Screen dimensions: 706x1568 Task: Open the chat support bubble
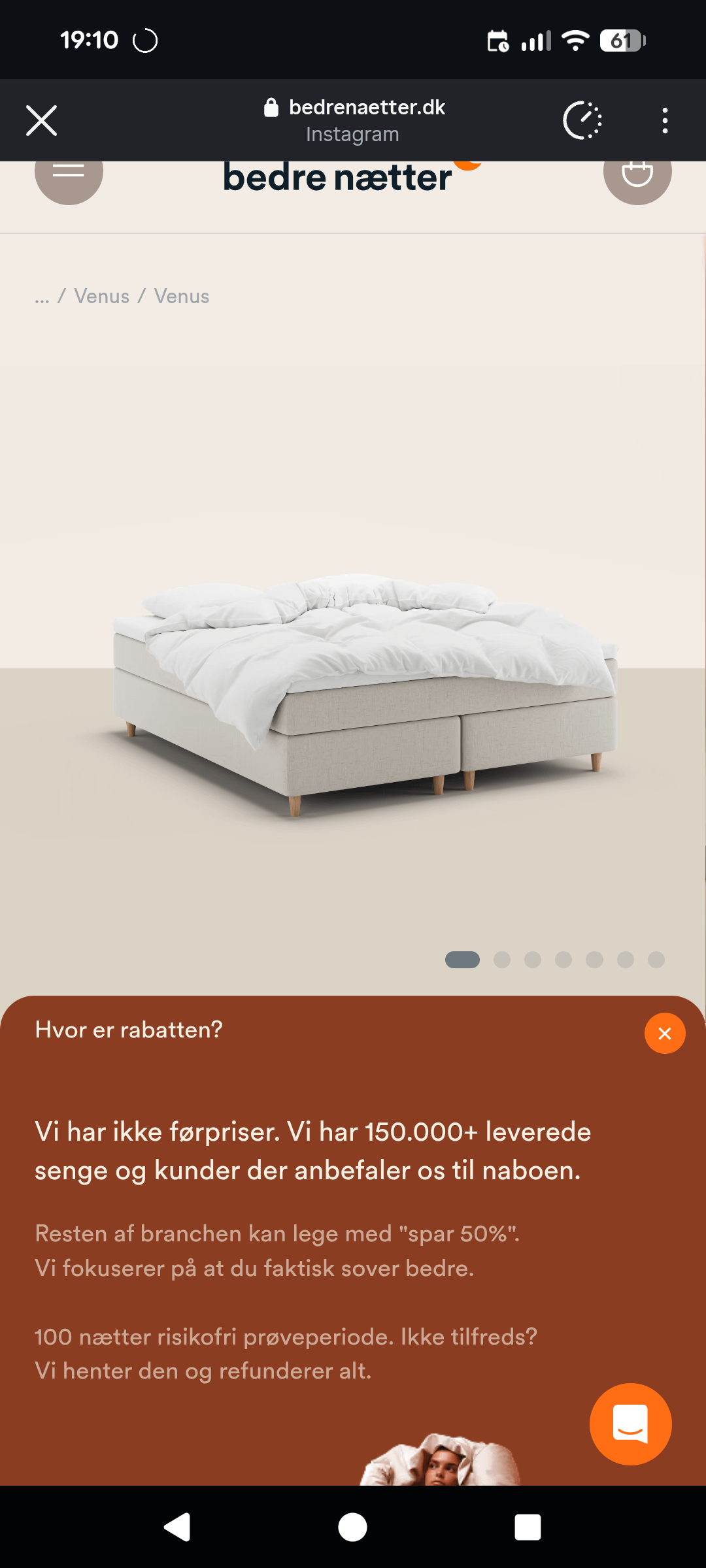630,1424
